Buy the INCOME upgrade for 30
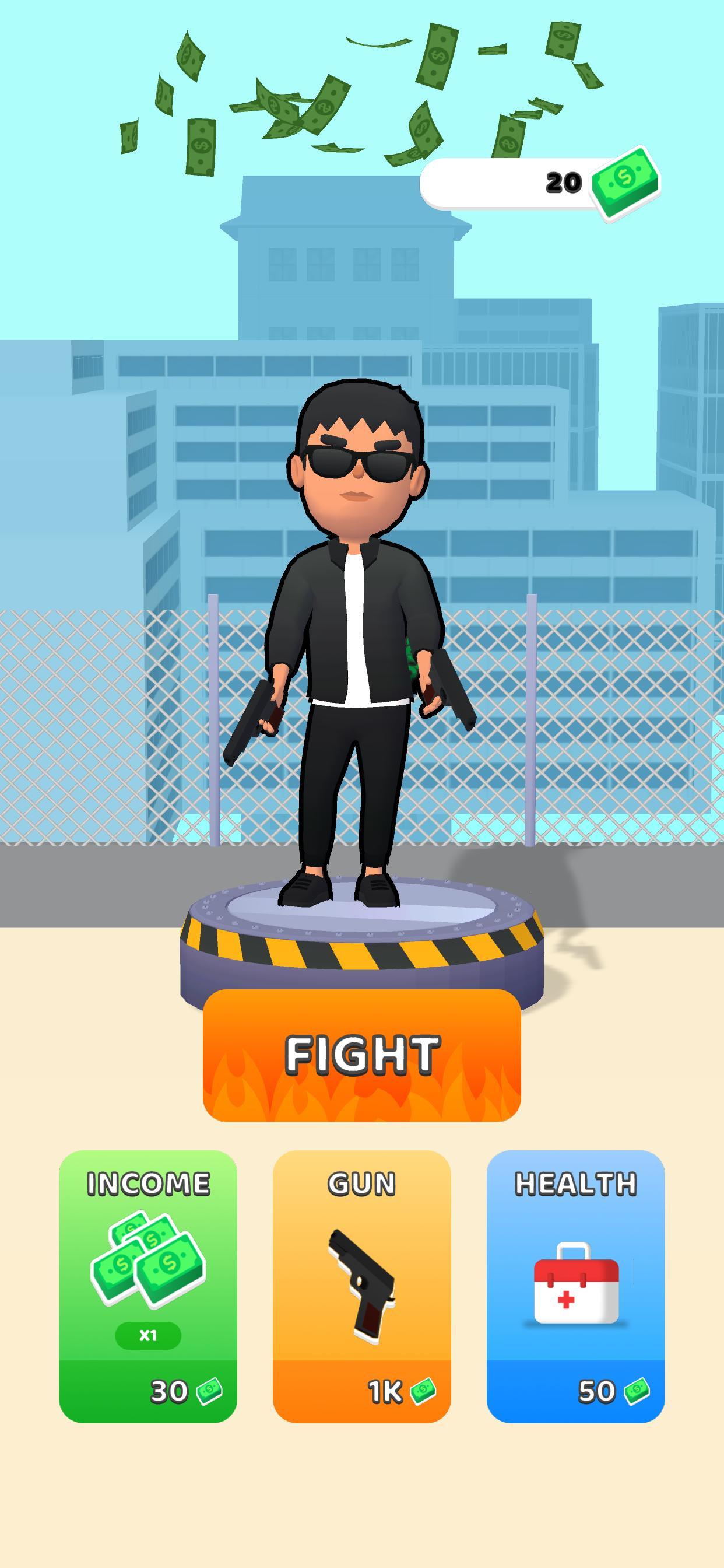724x1568 pixels. pos(148,1286)
